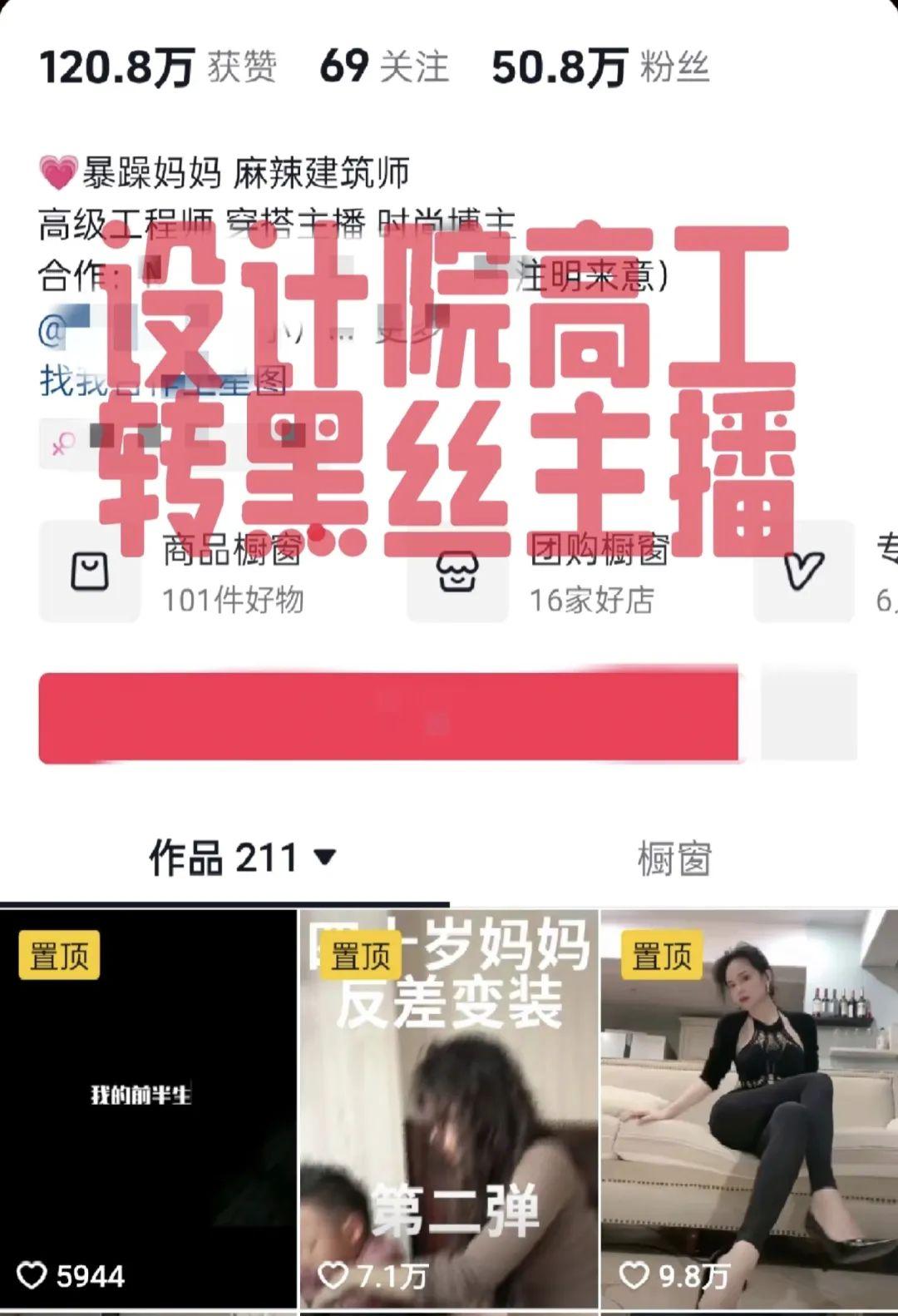The image size is (898, 1316).
Task: Open the pinned 反差变装 第二弹 video
Action: [x=449, y=1106]
